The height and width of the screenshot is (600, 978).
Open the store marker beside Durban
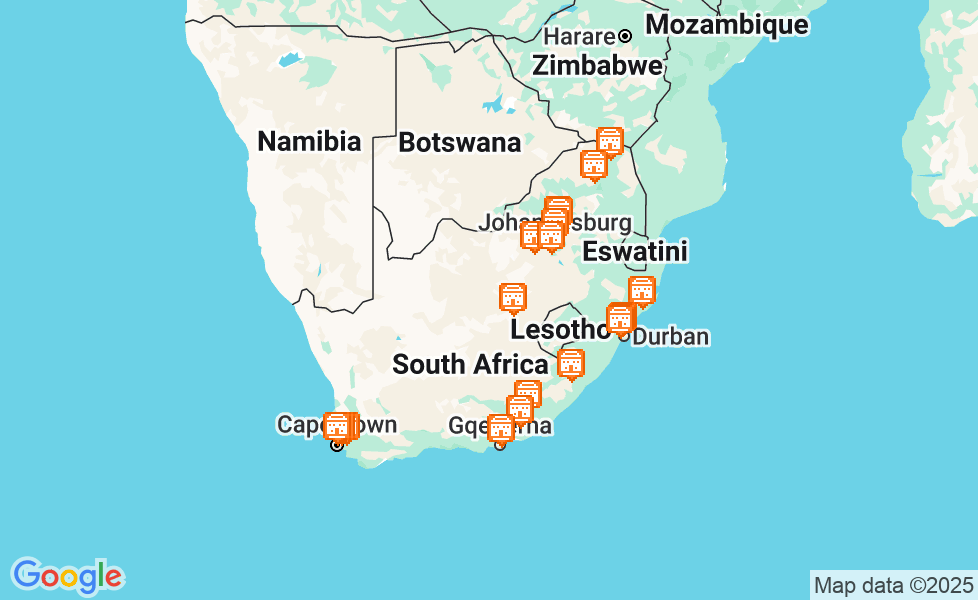(620, 318)
